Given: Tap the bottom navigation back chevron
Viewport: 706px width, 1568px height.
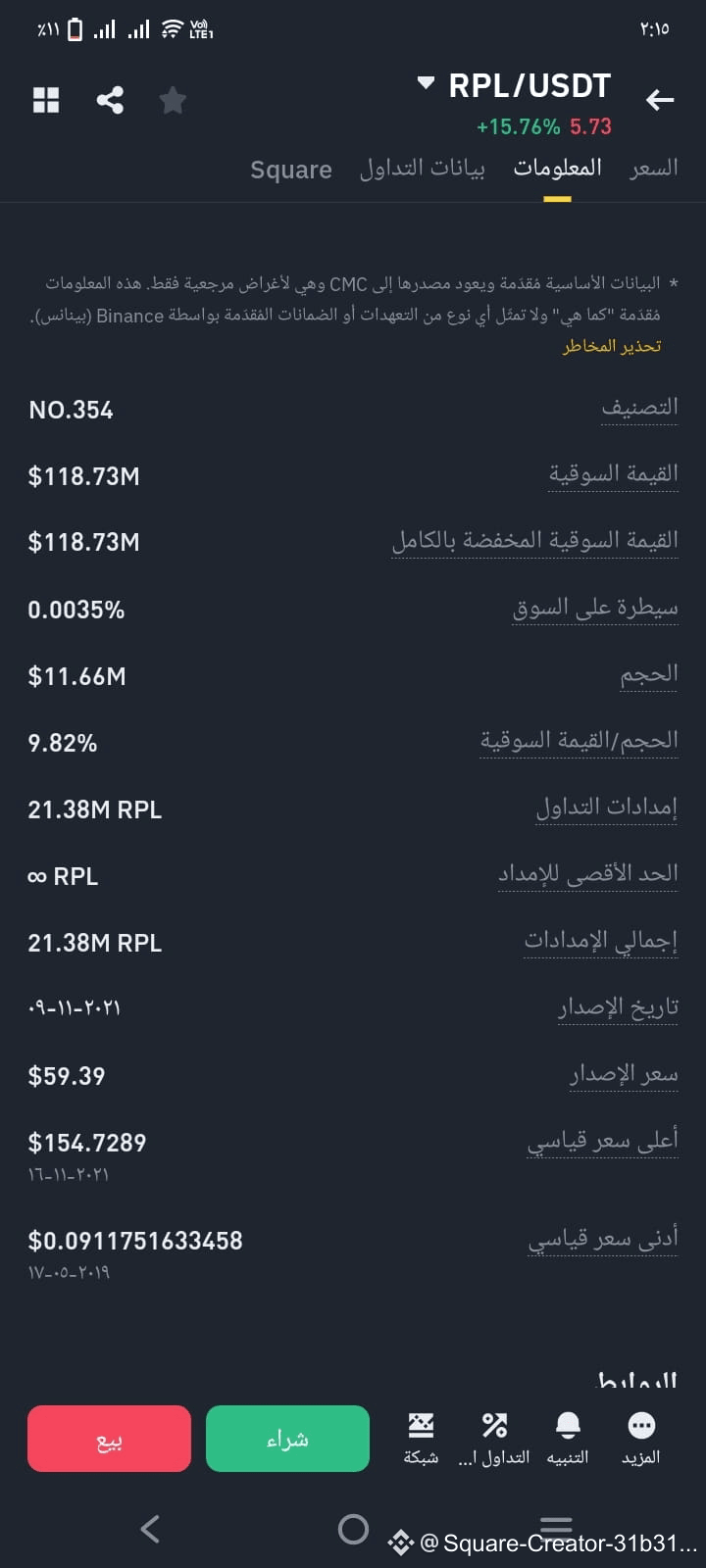Looking at the screenshot, I should pyautogui.click(x=150, y=1528).
